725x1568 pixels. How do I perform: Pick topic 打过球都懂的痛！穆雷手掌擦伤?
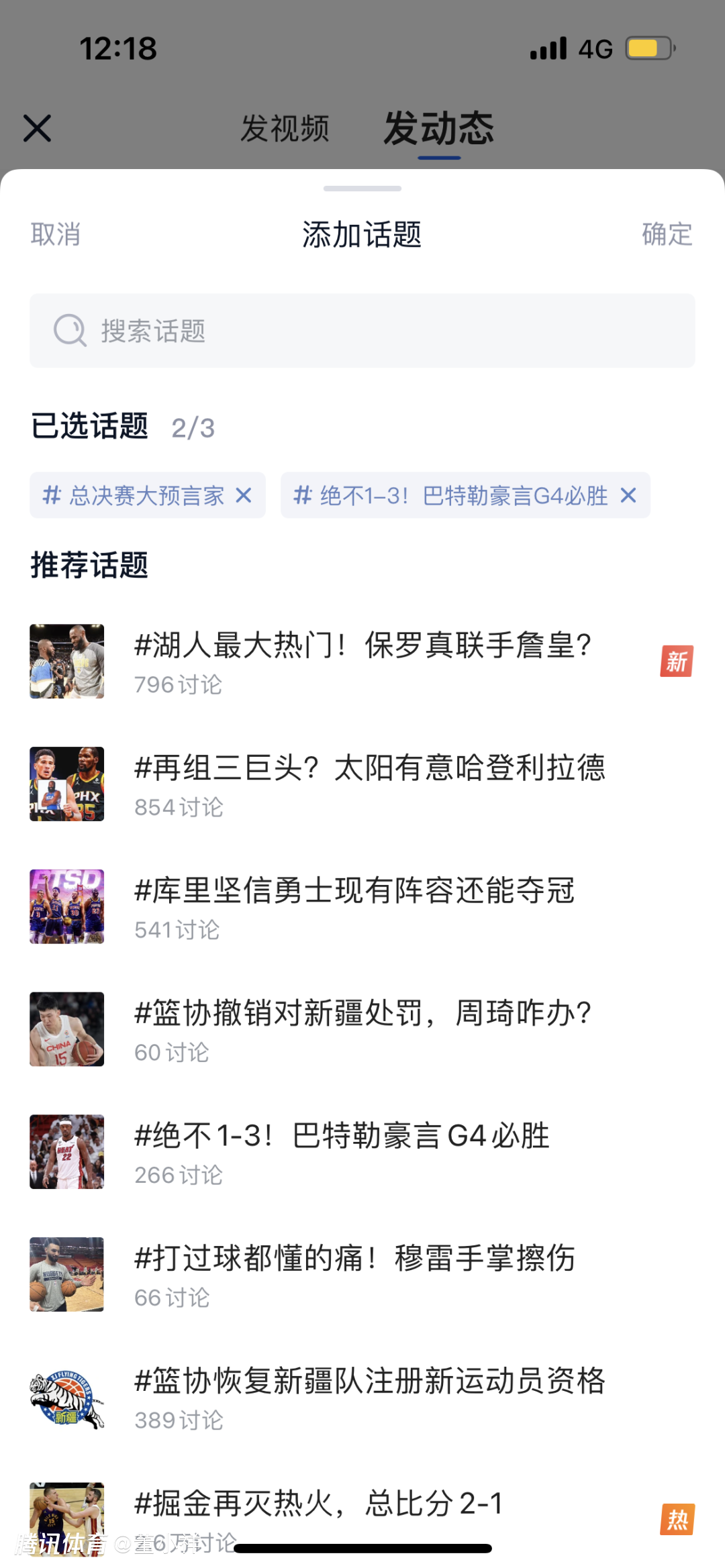coord(354,1274)
